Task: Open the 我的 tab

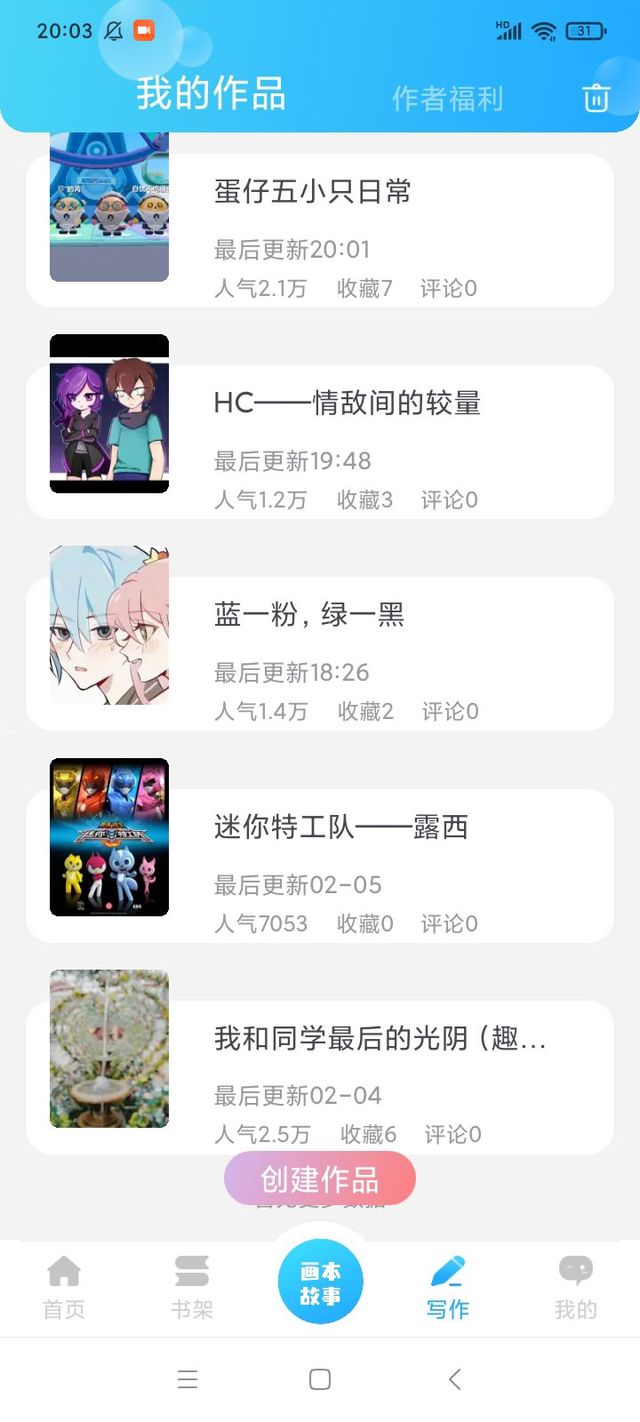Action: [576, 1288]
